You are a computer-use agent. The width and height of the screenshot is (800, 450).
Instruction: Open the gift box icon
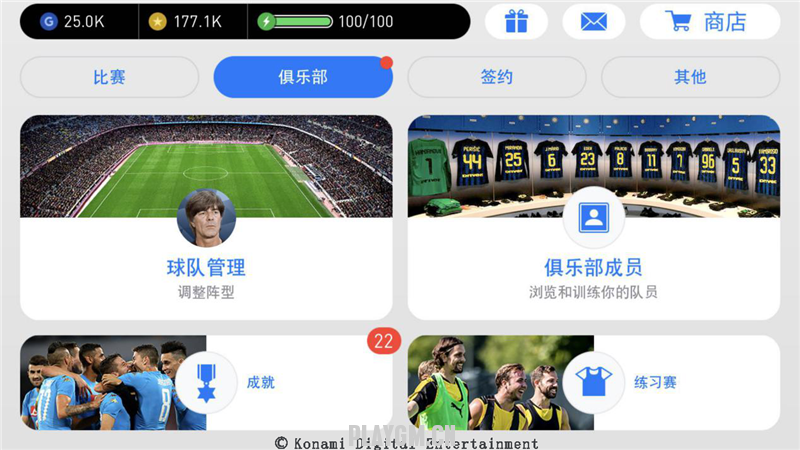pos(516,21)
